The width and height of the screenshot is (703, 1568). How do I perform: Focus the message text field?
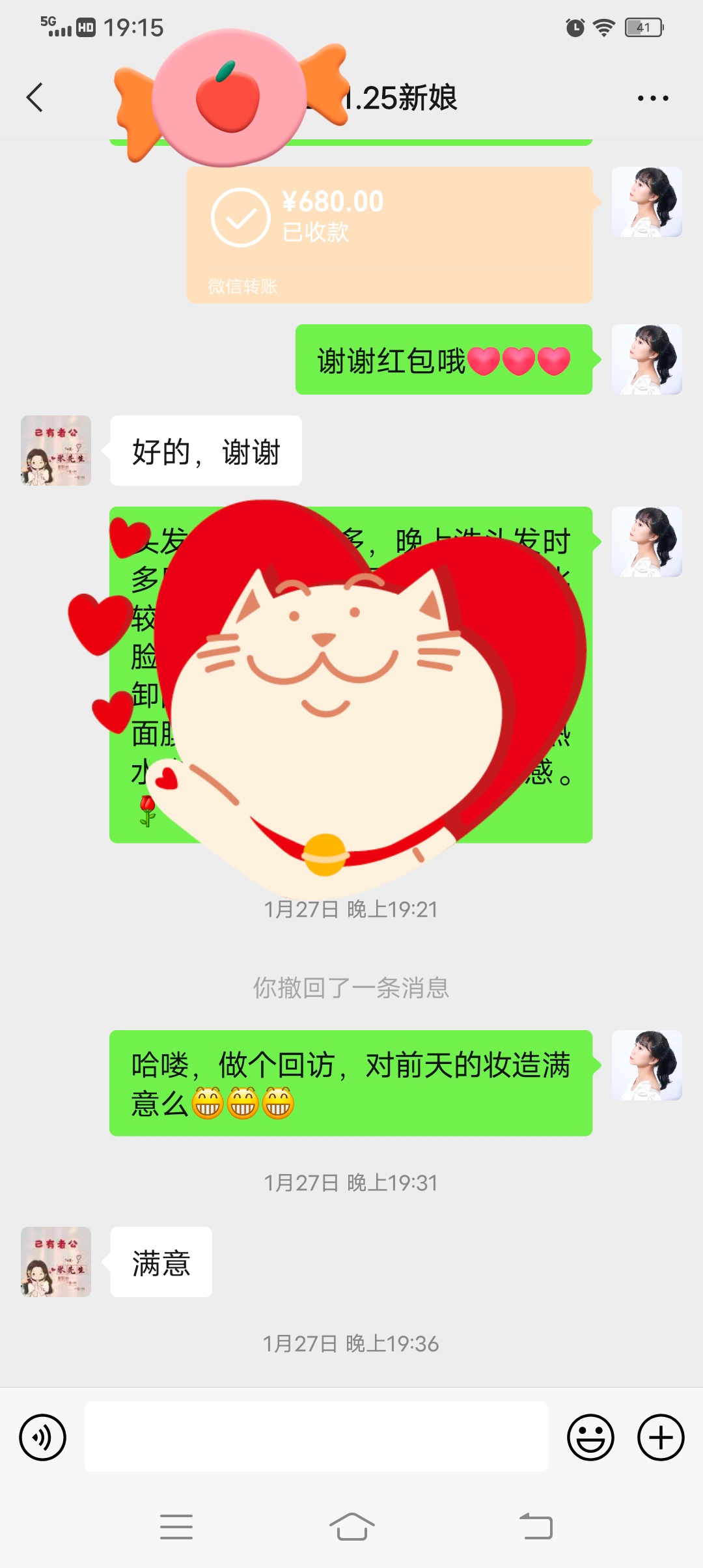(x=316, y=1436)
